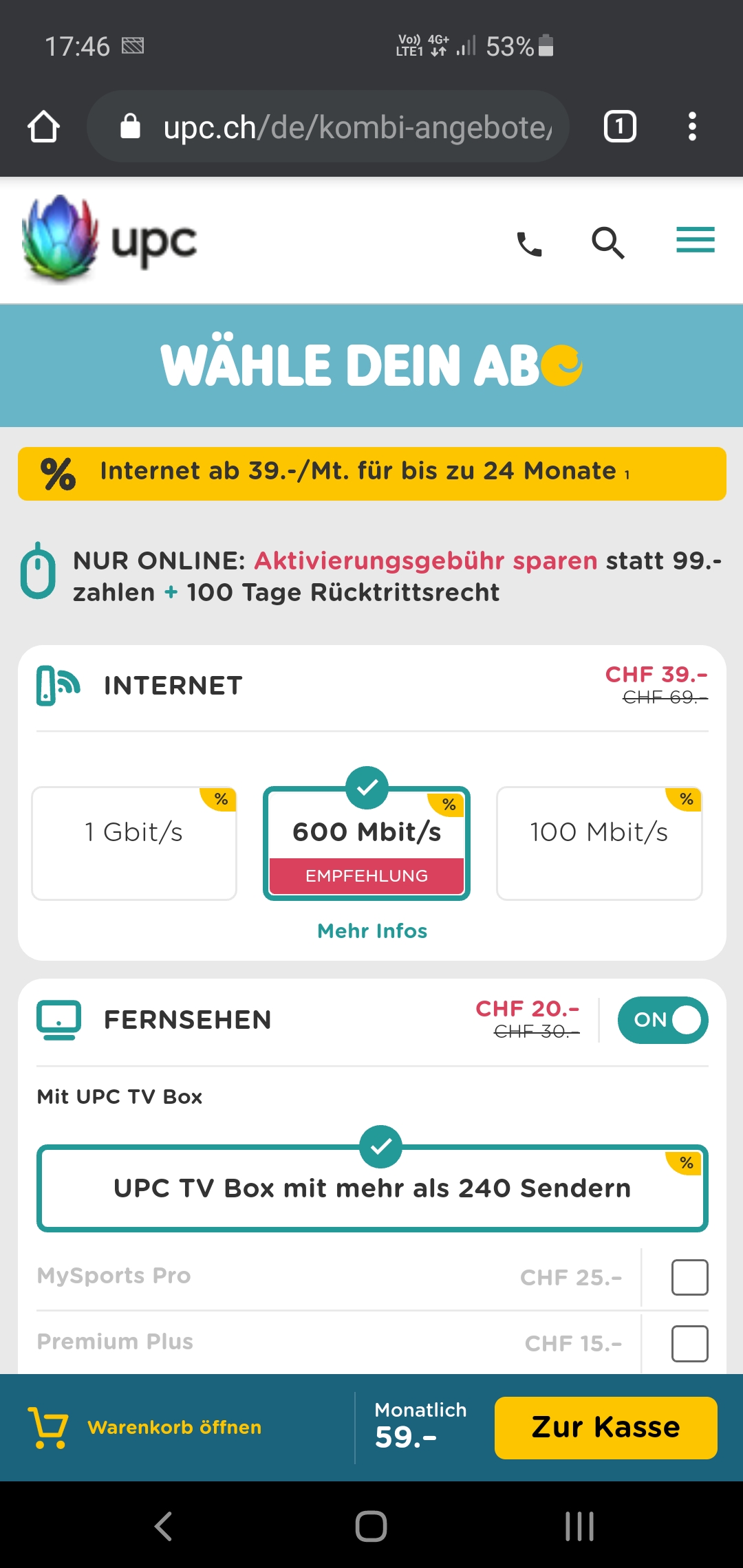Select UPC TV Box mit 240 Sendern
This screenshot has width=743, height=1568.
click(x=372, y=1188)
